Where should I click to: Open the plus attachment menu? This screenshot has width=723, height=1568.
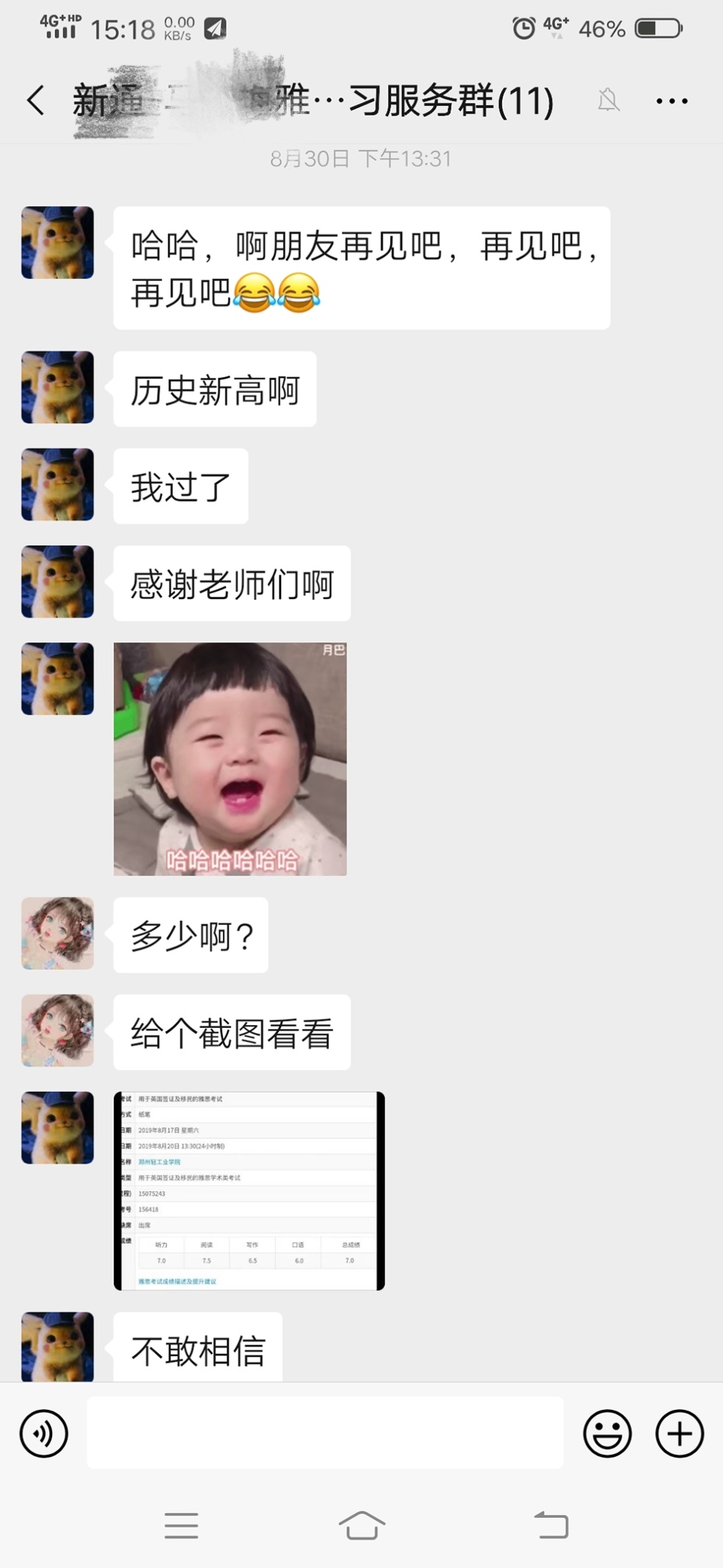(x=679, y=1433)
